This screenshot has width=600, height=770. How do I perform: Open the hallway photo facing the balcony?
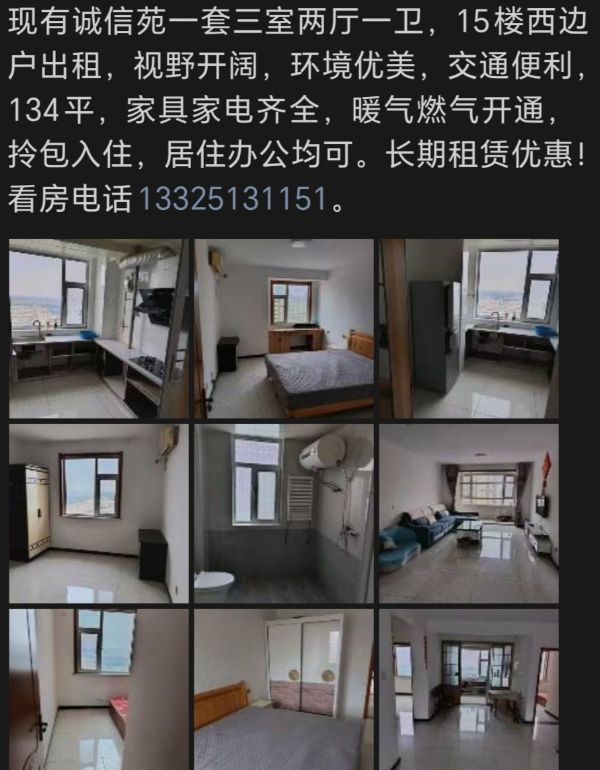(468, 690)
